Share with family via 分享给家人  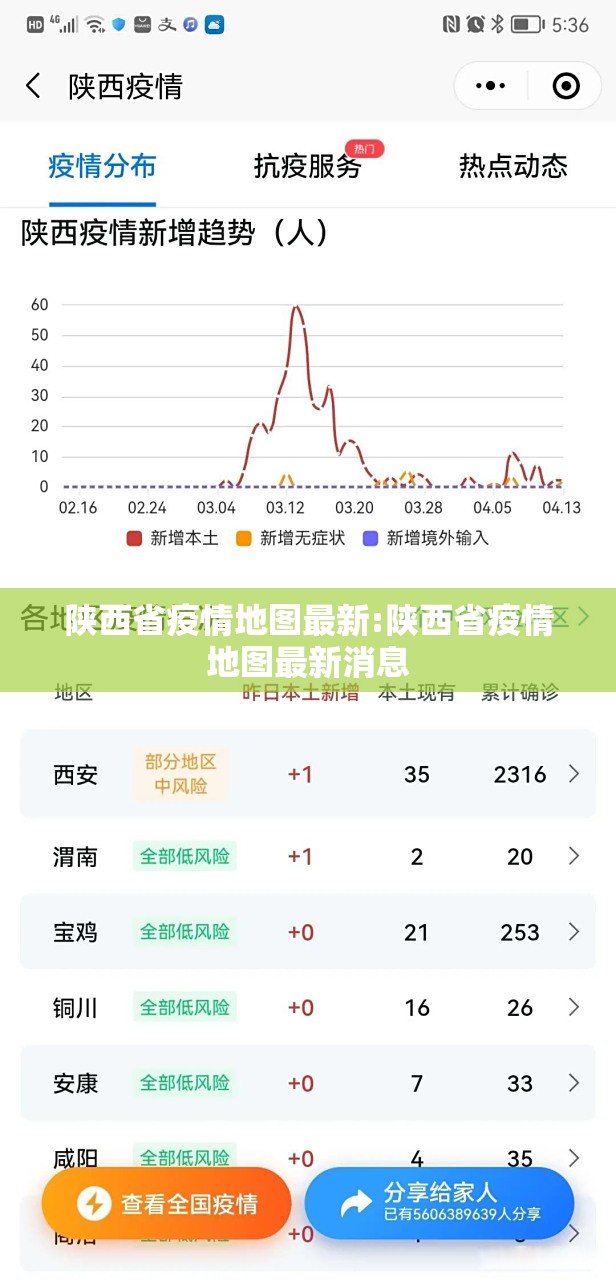[x=440, y=1204]
